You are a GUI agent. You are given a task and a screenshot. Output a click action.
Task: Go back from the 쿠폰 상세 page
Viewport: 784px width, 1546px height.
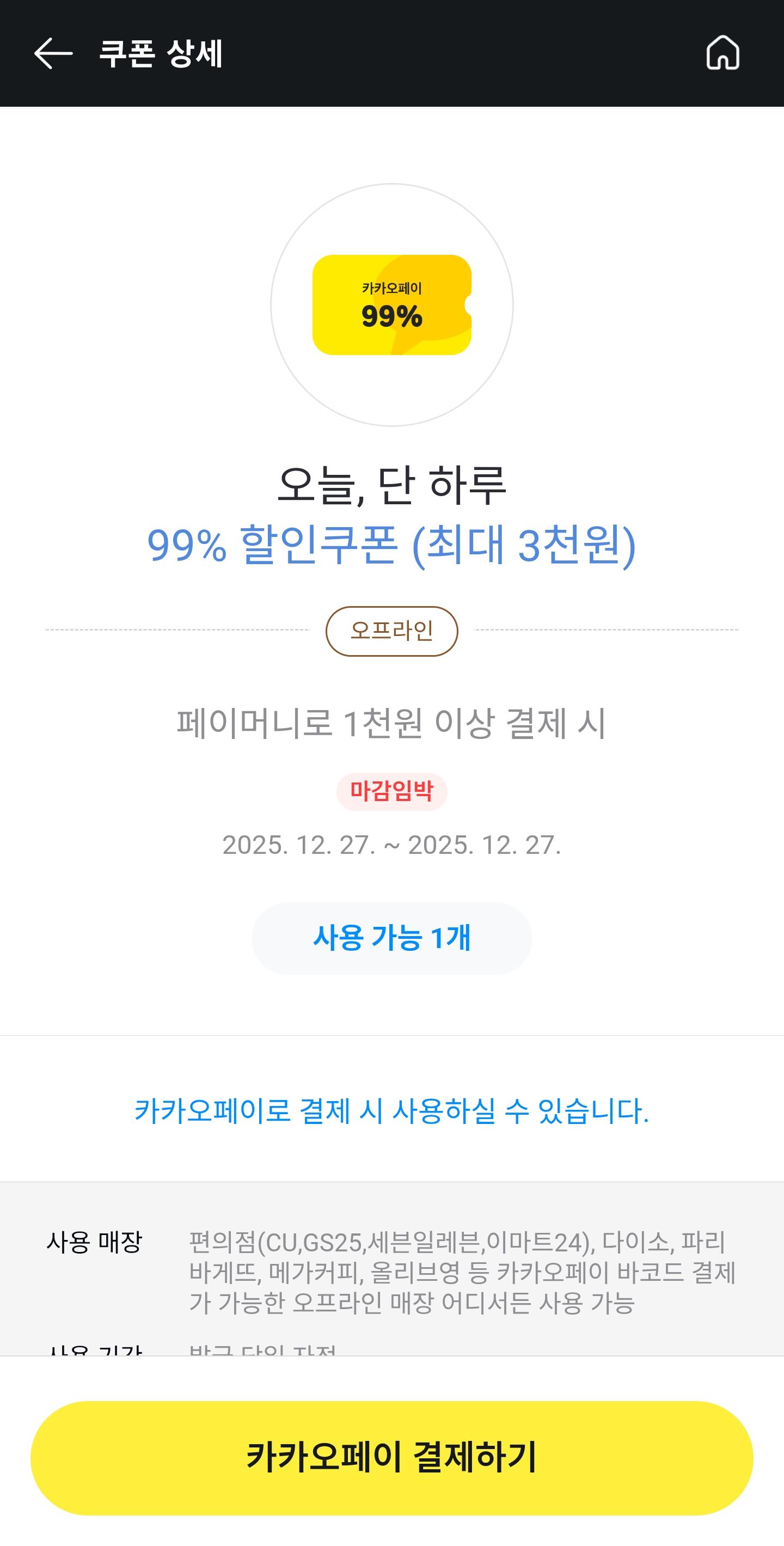click(53, 53)
